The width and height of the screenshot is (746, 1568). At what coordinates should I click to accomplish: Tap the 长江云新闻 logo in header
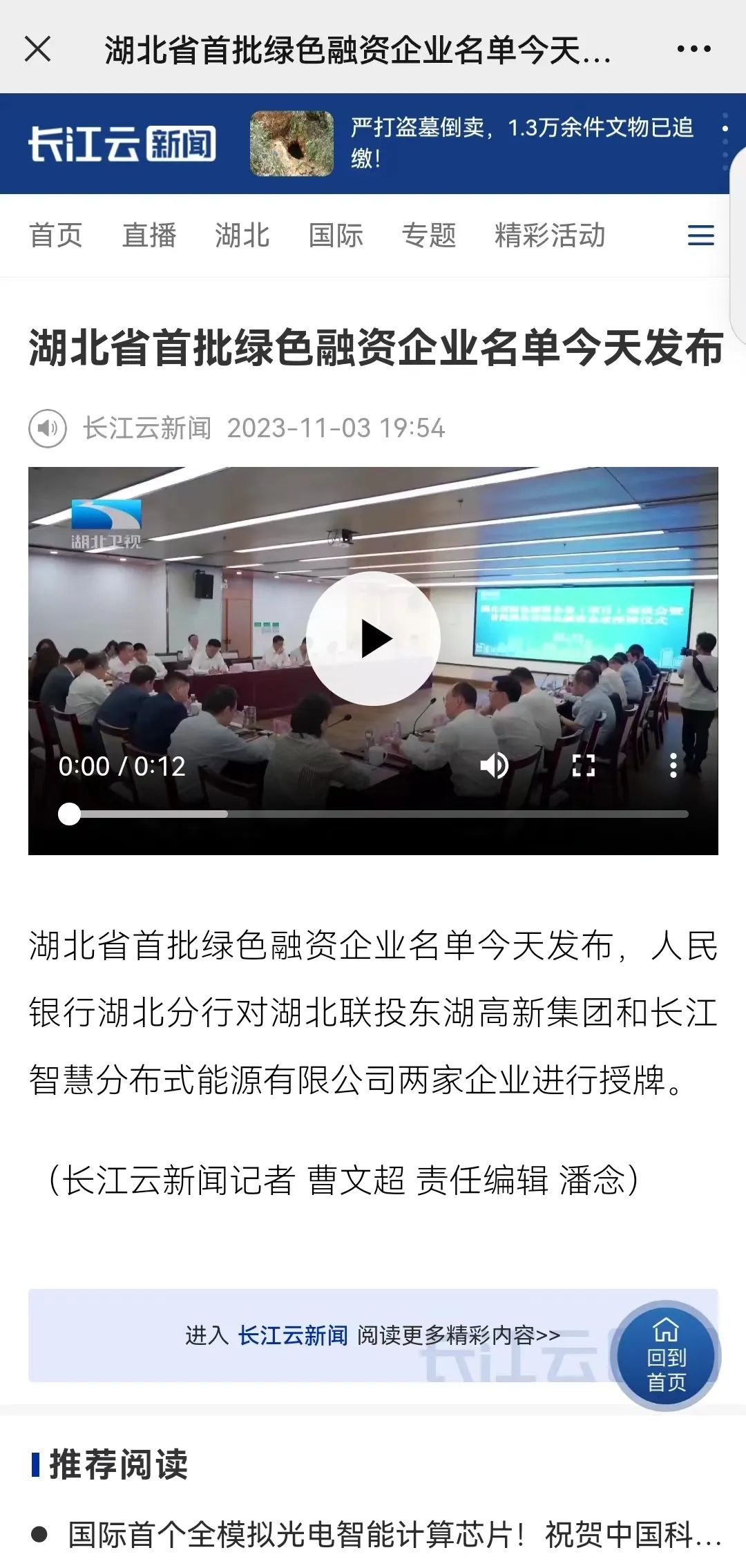pos(122,144)
